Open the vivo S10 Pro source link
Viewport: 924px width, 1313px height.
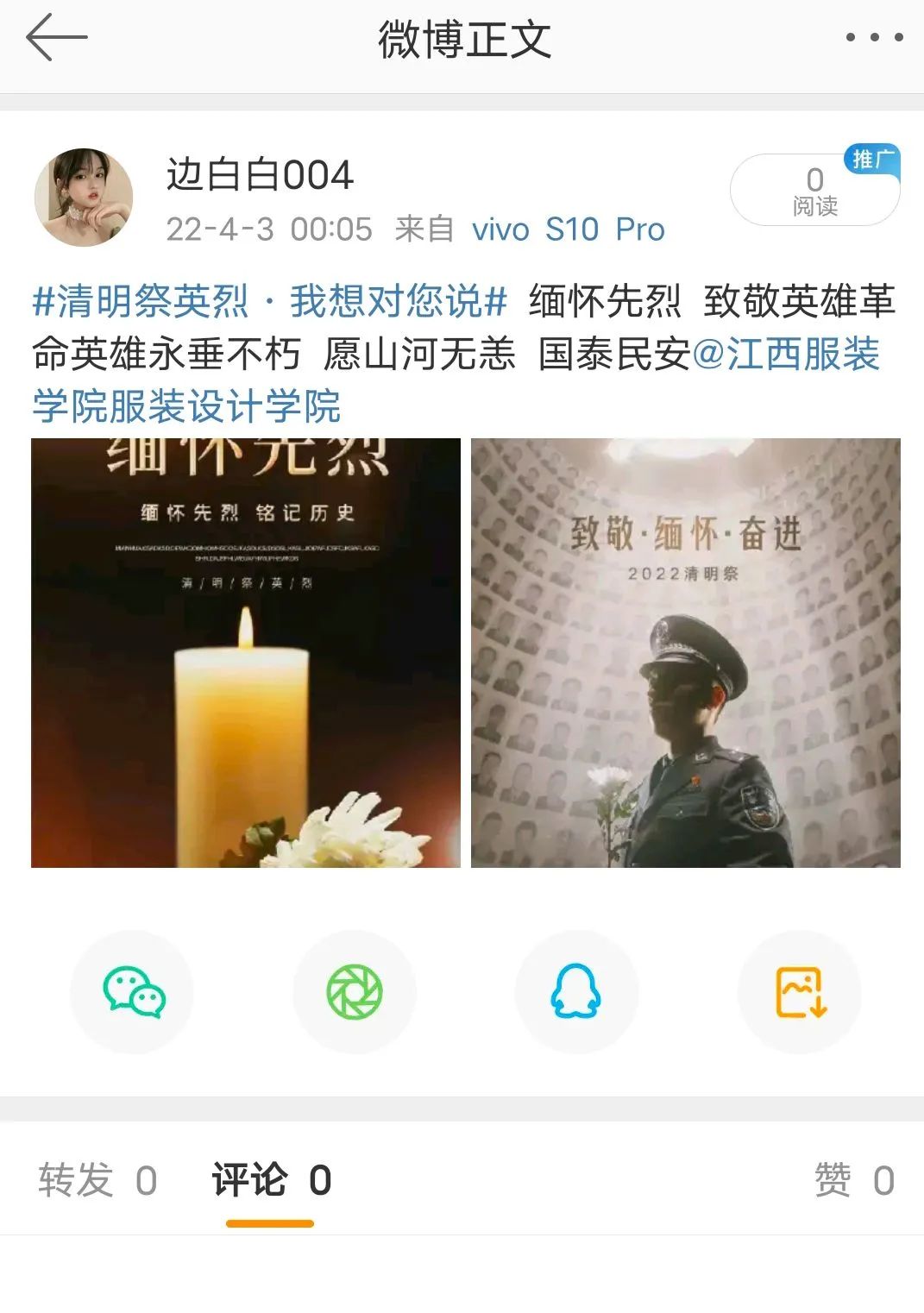[568, 229]
